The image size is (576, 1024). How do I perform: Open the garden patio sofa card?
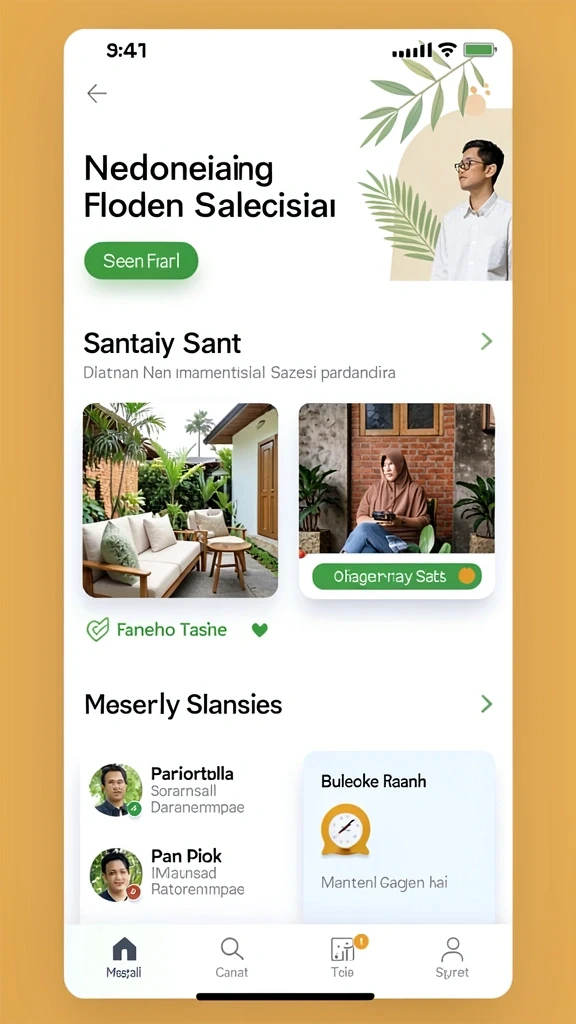pyautogui.click(x=180, y=500)
